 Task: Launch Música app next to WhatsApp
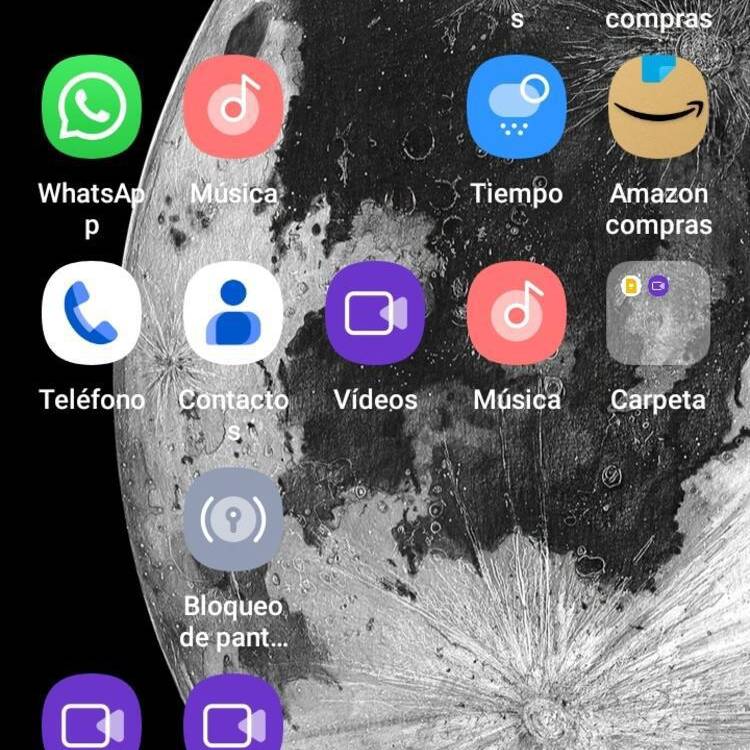pyautogui.click(x=233, y=107)
